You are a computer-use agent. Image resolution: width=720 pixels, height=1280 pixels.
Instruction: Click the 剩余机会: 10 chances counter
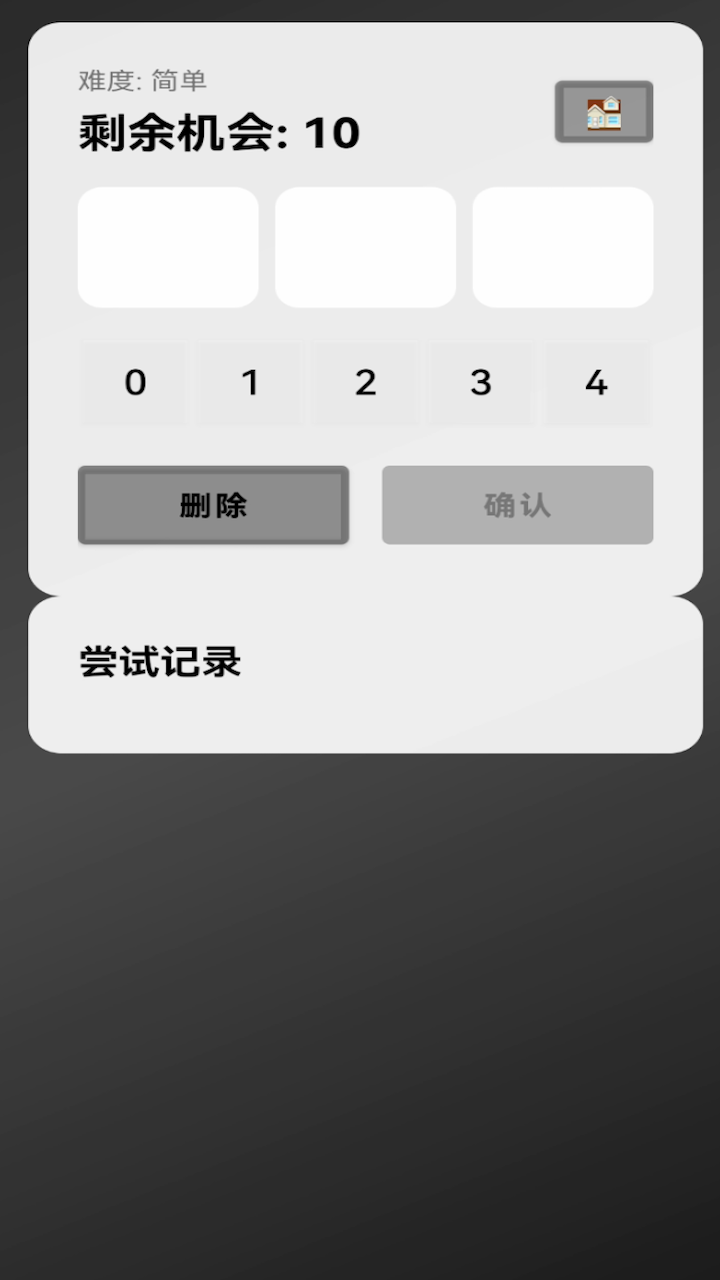pyautogui.click(x=216, y=131)
